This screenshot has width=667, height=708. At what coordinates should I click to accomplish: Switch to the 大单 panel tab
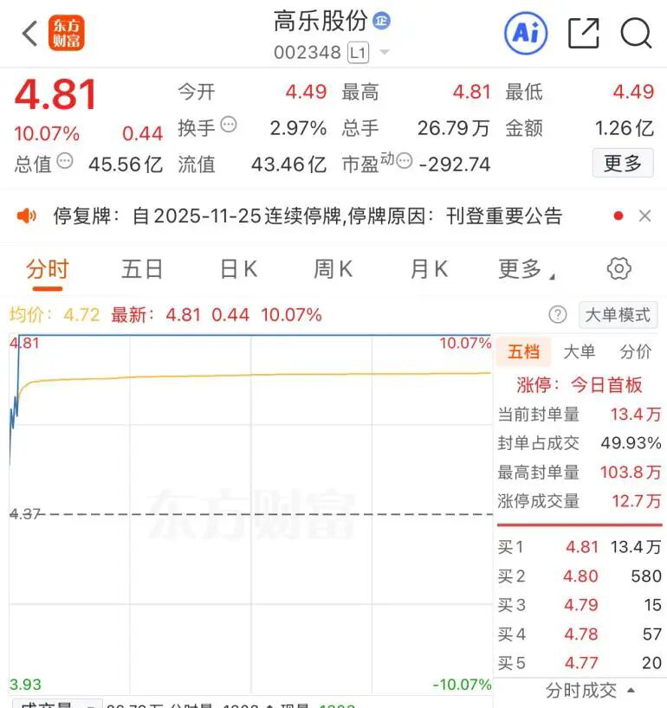point(580,352)
